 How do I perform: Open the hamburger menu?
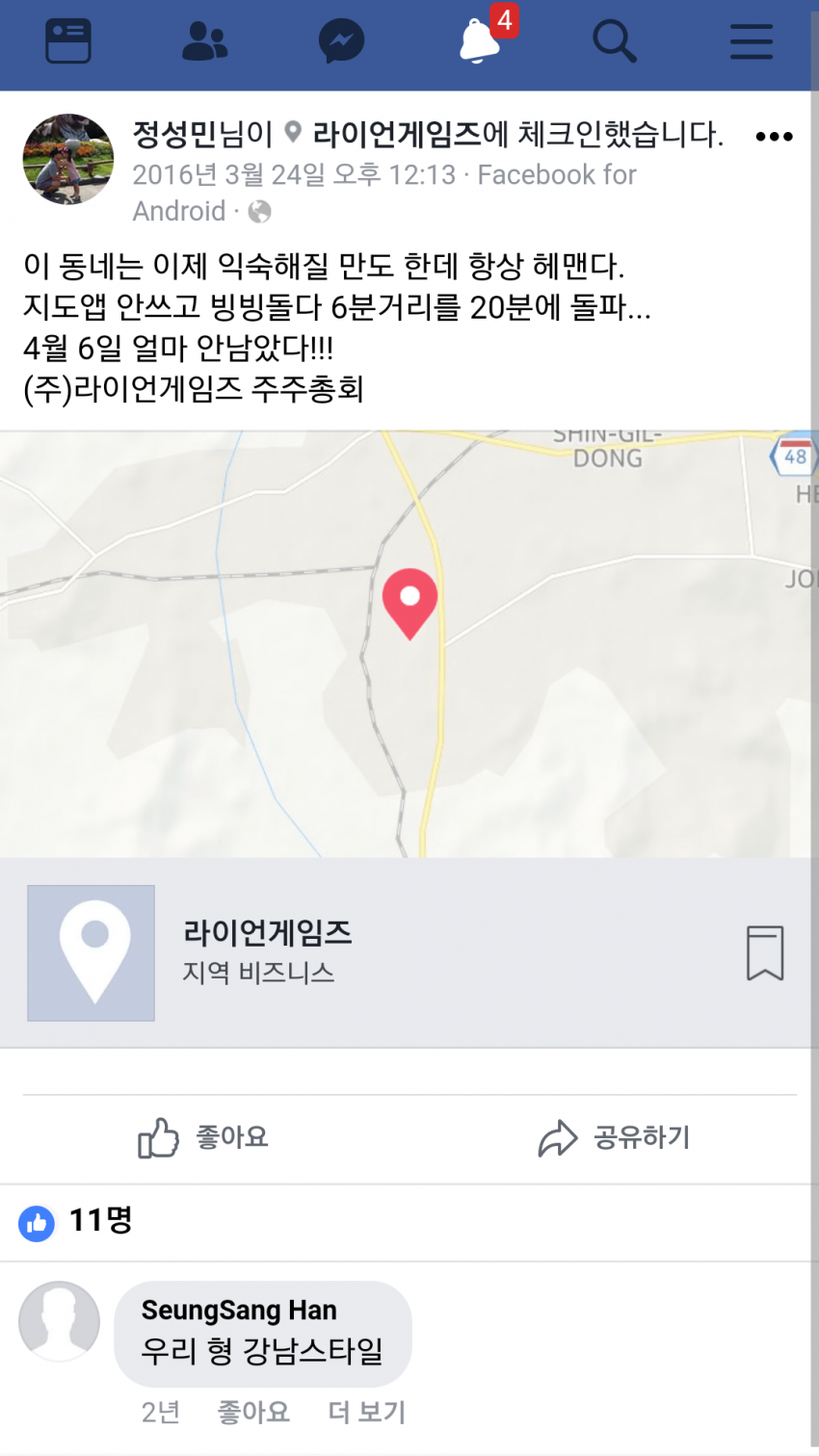tap(752, 41)
